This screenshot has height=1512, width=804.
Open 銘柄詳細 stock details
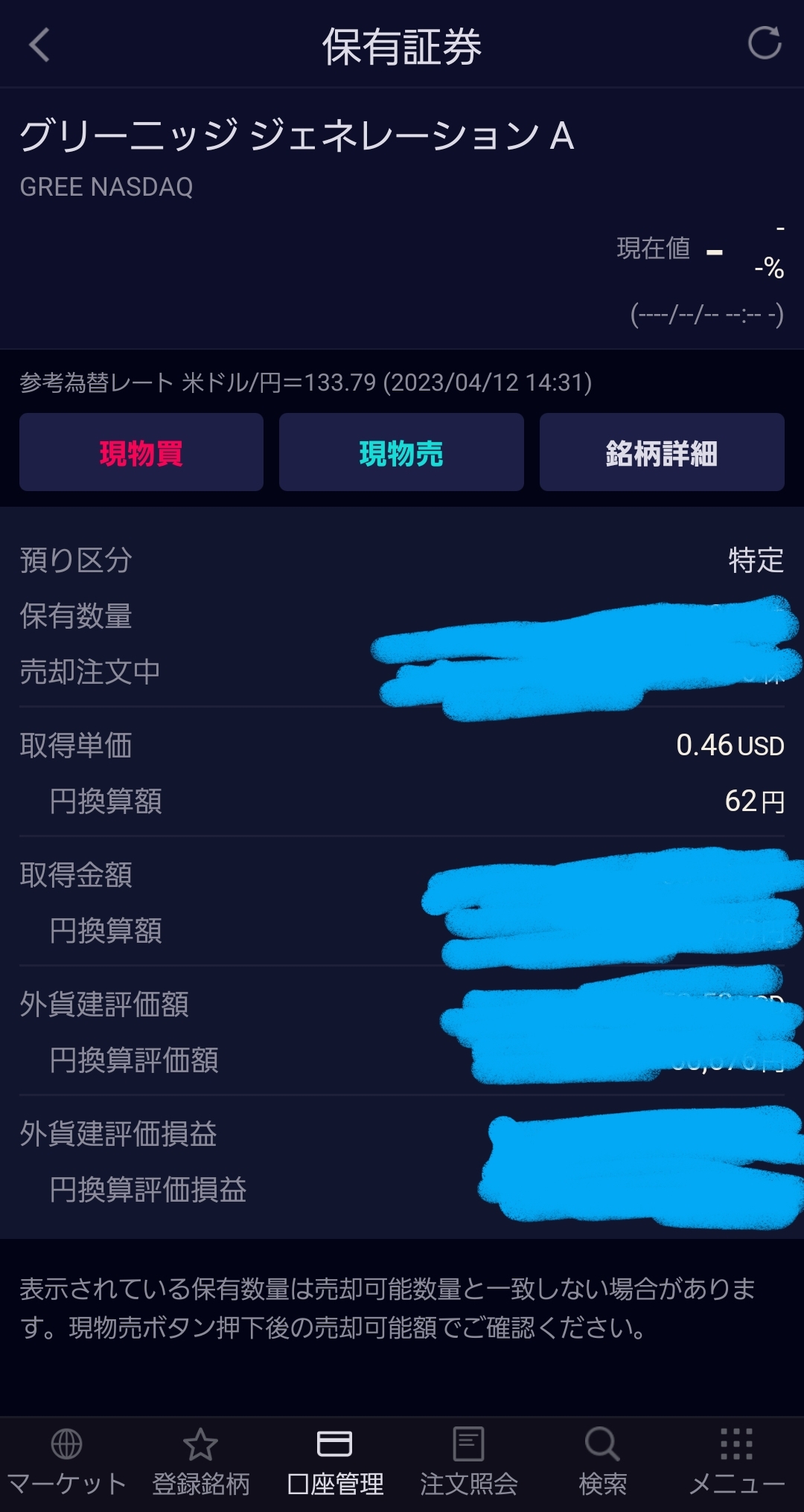[x=662, y=452]
